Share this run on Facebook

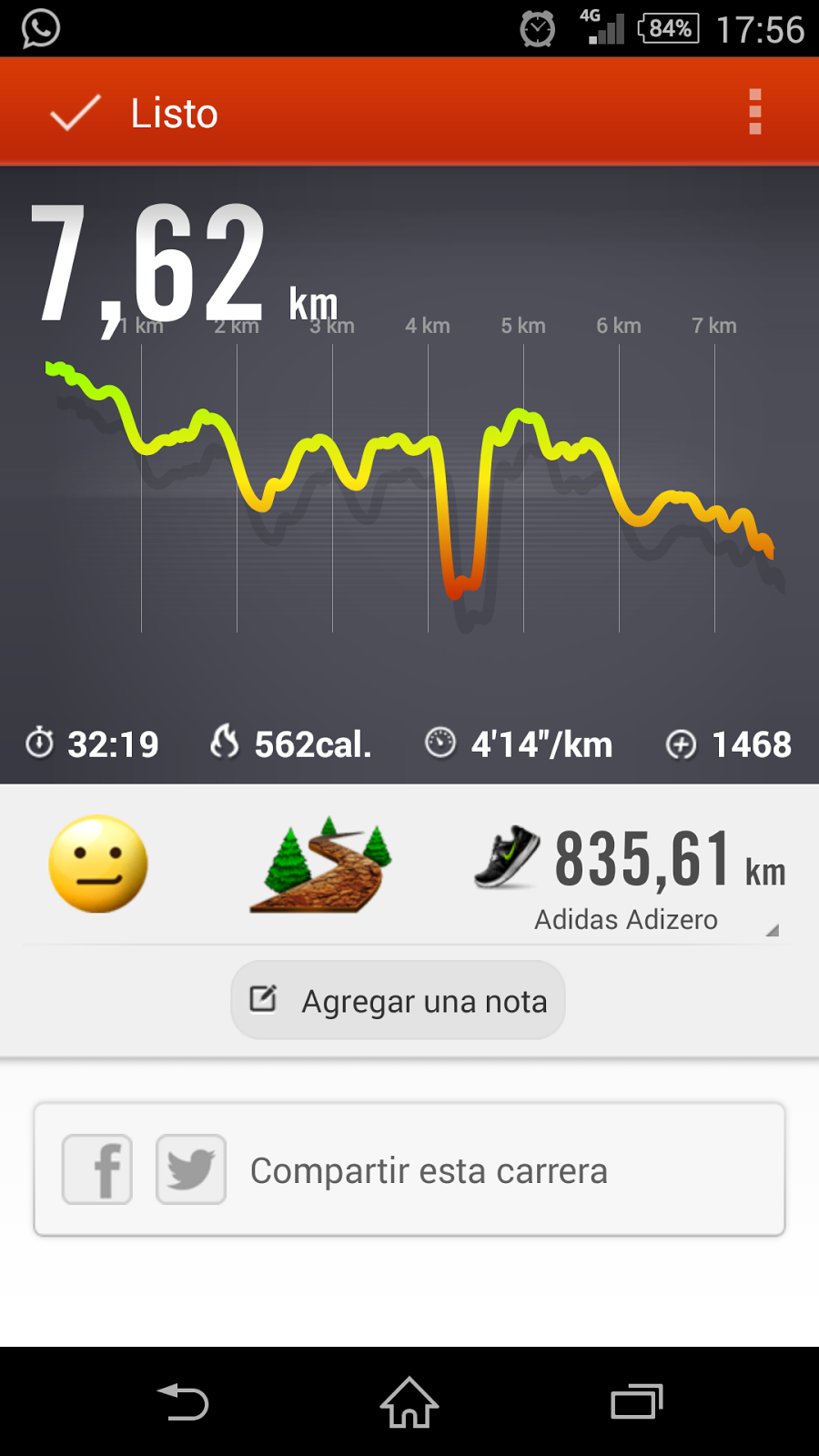97,1169
